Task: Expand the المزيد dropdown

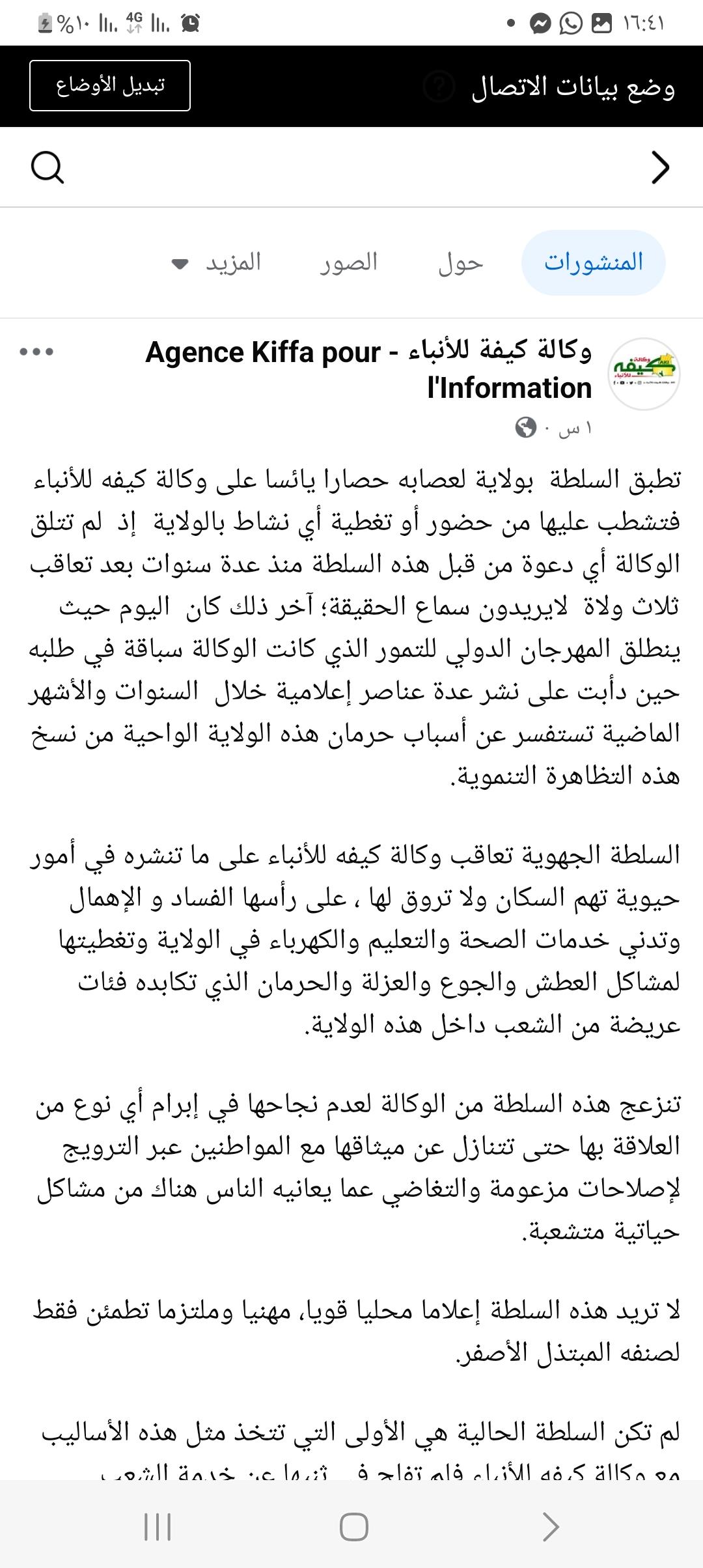Action: (215, 262)
